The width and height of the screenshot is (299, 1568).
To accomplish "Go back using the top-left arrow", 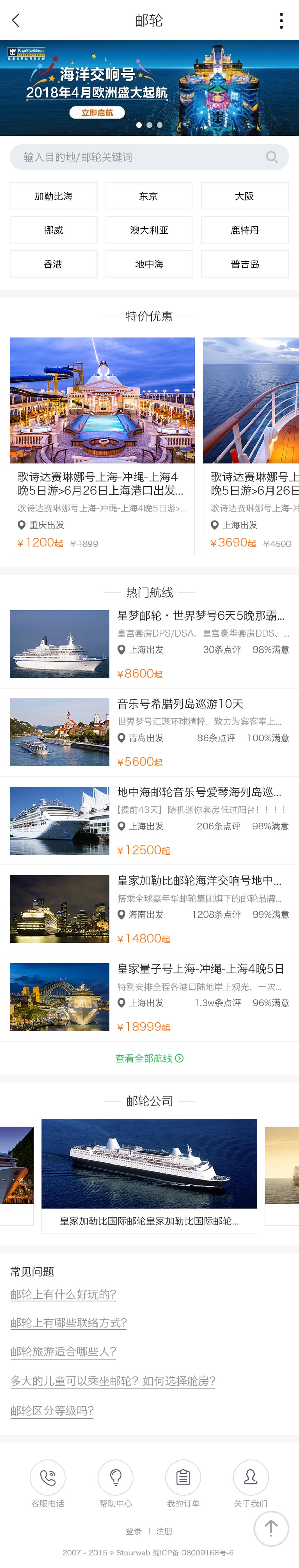I will click(x=16, y=21).
